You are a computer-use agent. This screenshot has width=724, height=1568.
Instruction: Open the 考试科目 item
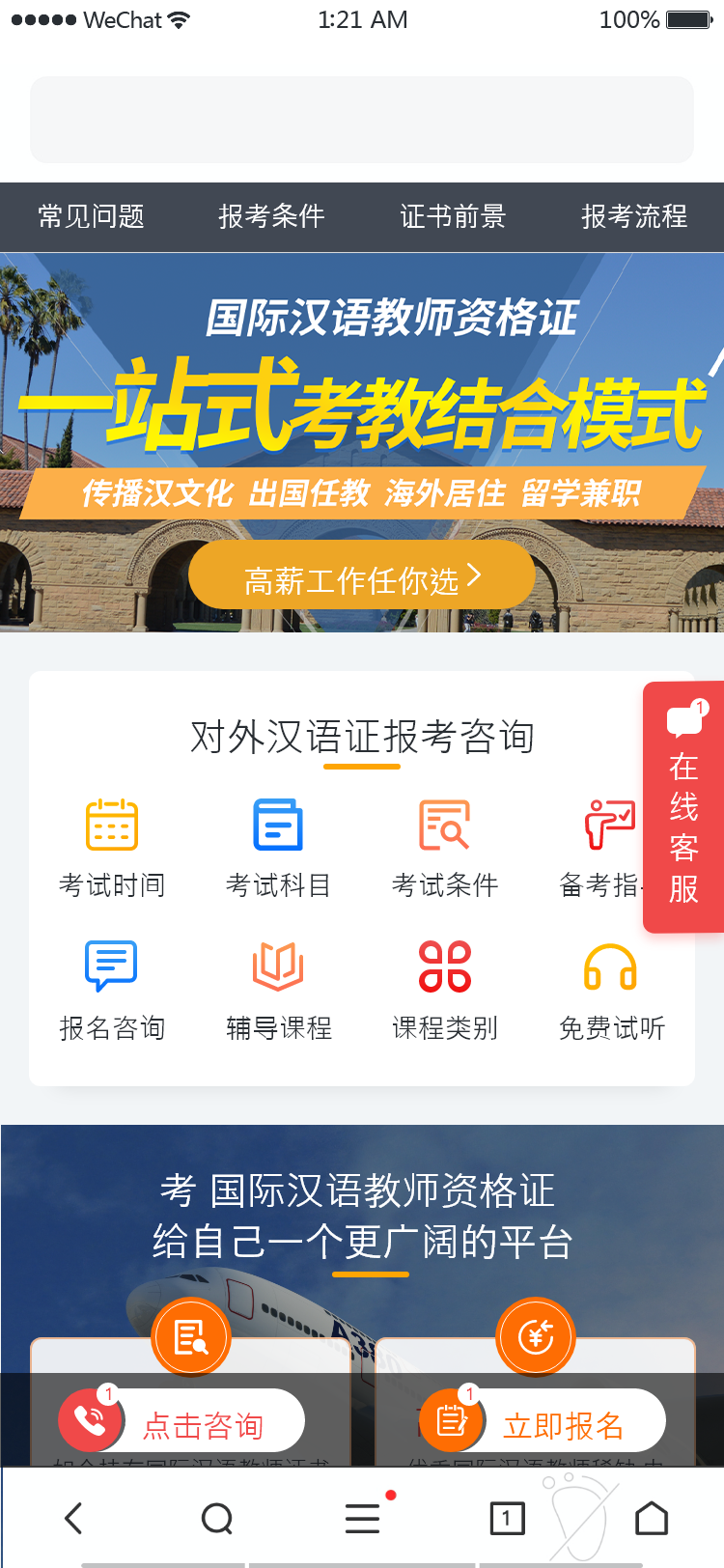[x=278, y=847]
